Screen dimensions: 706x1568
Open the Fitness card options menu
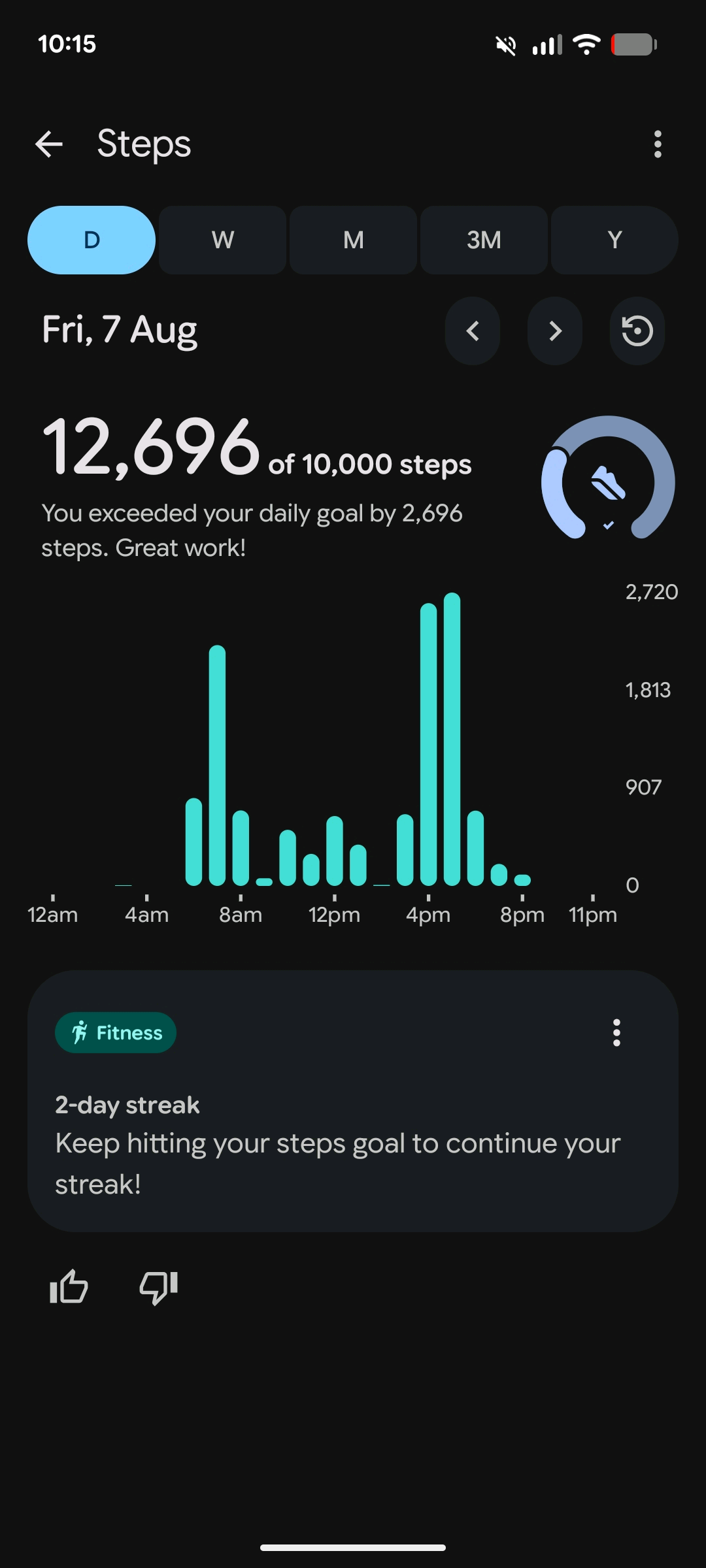click(616, 1033)
